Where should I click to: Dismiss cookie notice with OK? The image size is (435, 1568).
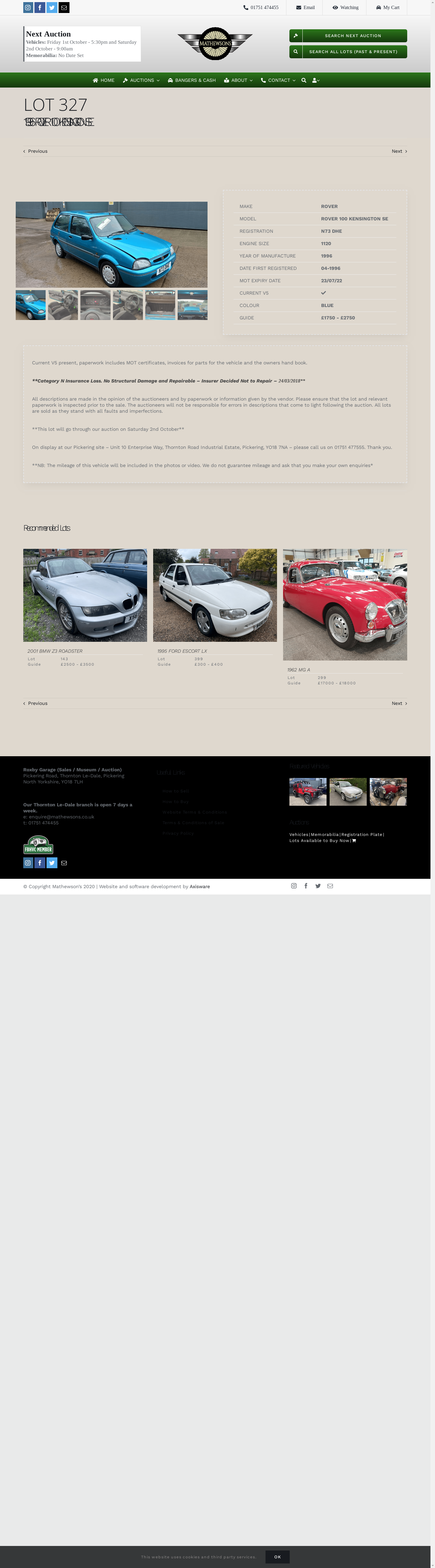pos(277,1557)
